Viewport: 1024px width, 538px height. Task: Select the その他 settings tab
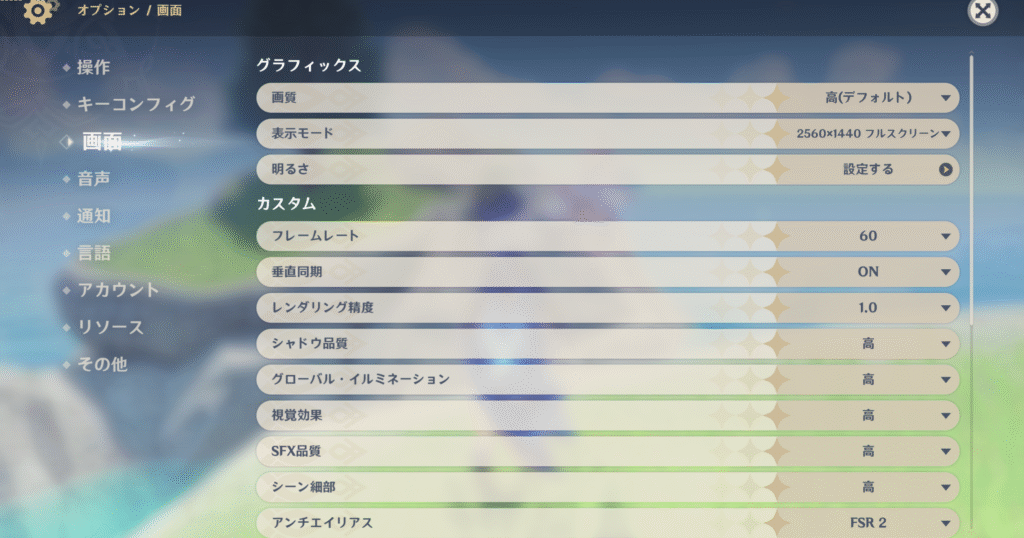click(x=102, y=364)
